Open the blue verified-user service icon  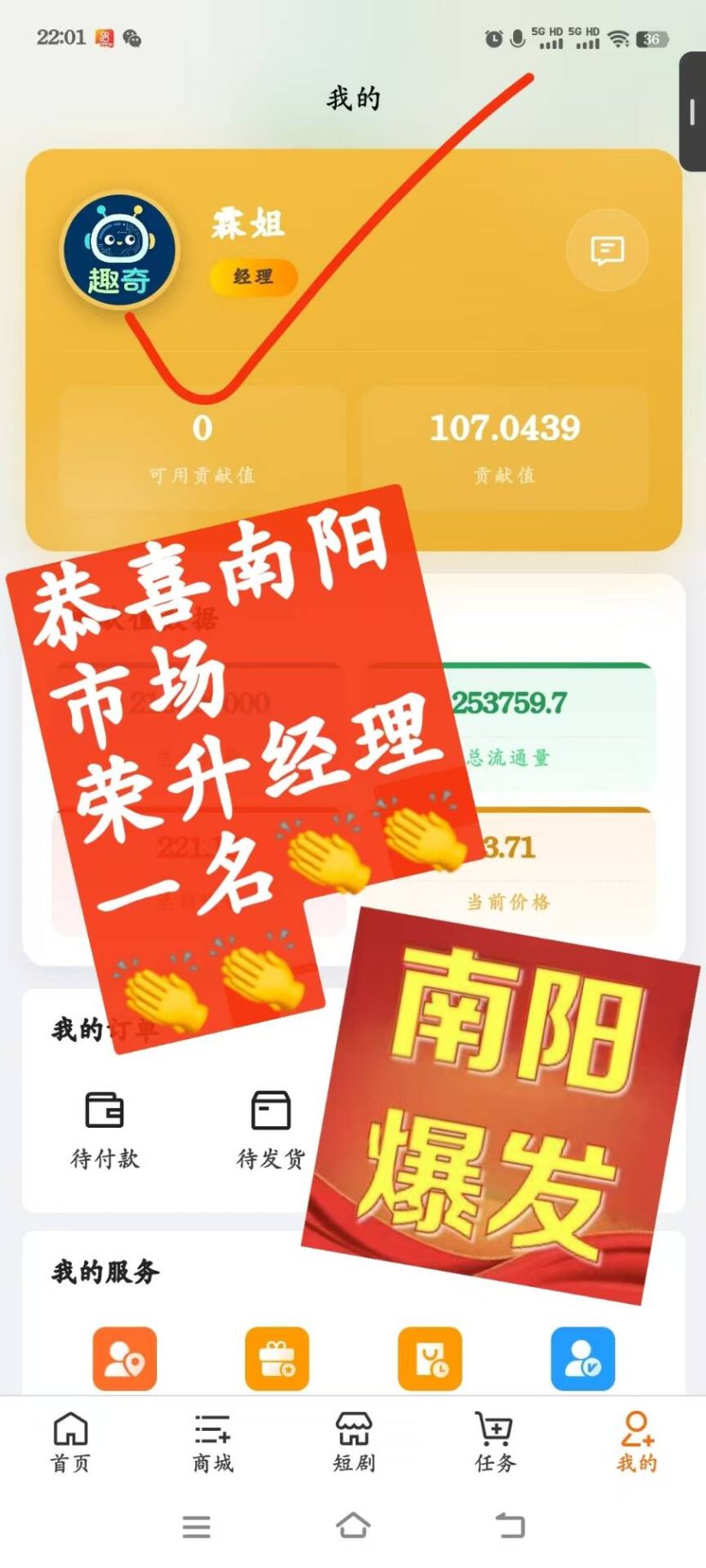pyautogui.click(x=583, y=1358)
